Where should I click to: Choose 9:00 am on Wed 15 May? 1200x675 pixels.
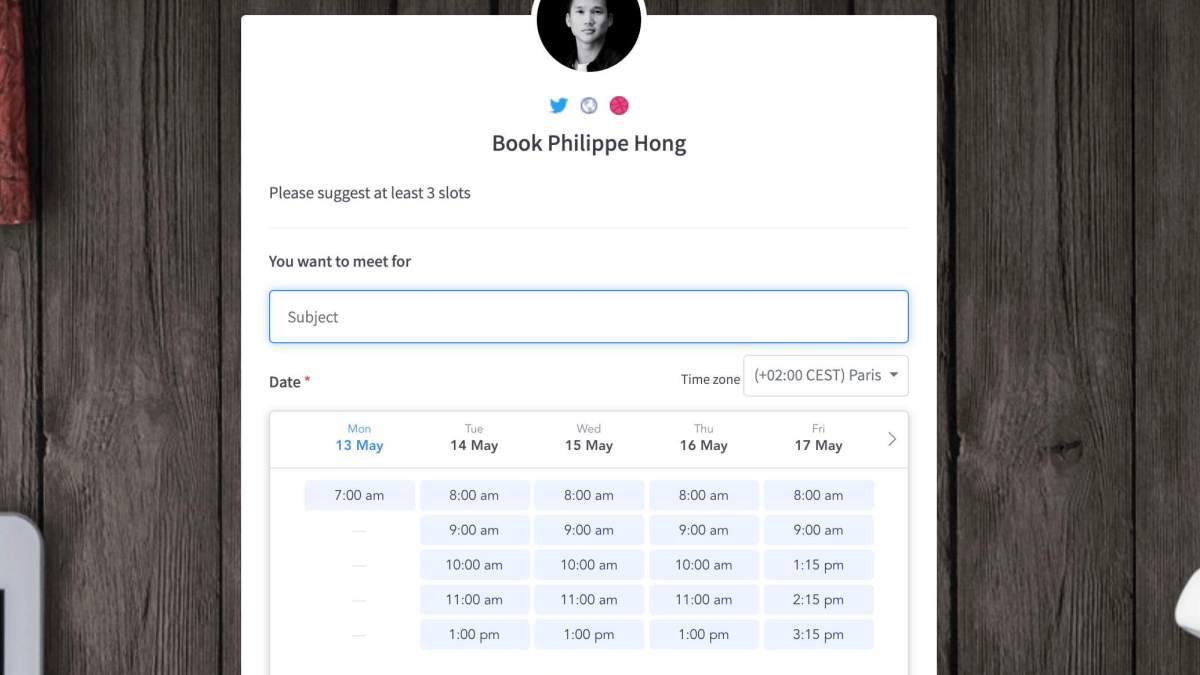pos(589,530)
